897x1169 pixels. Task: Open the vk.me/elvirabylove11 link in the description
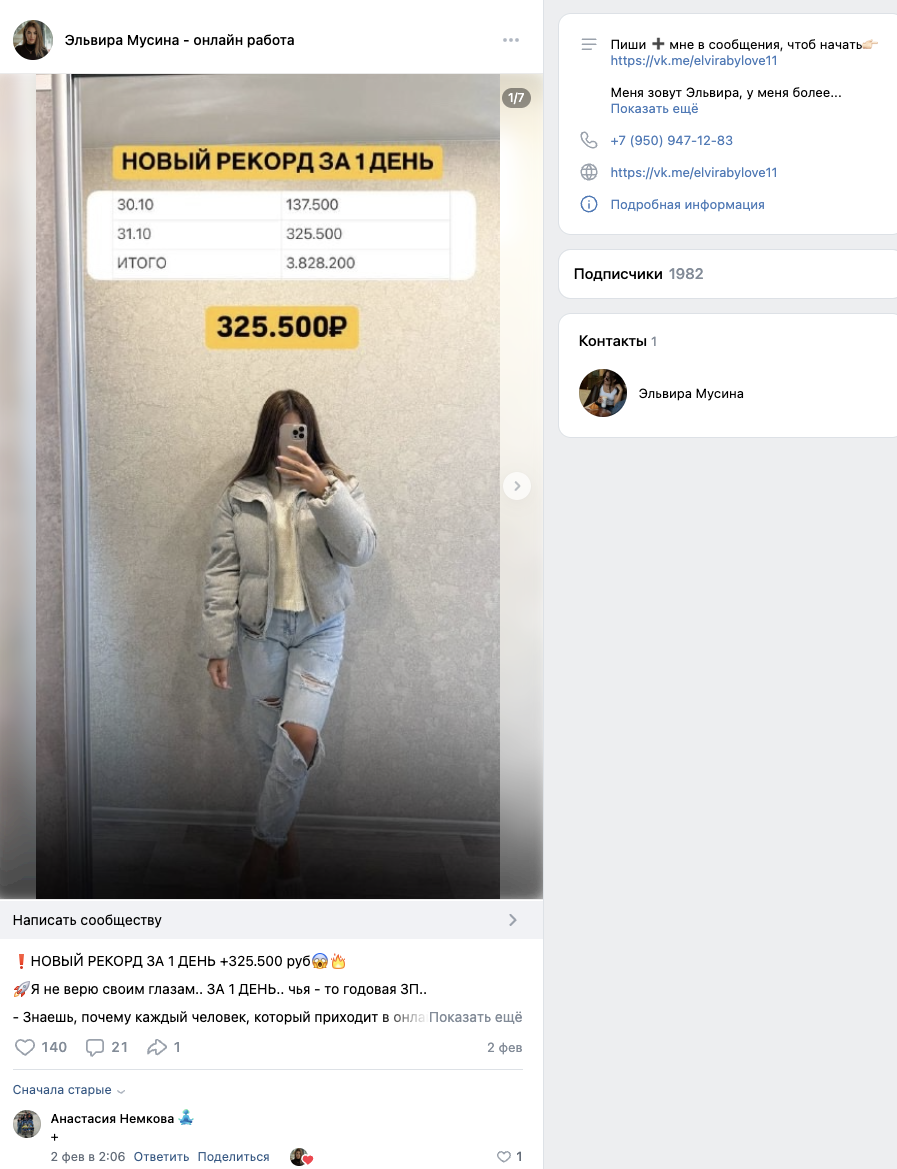coord(694,60)
